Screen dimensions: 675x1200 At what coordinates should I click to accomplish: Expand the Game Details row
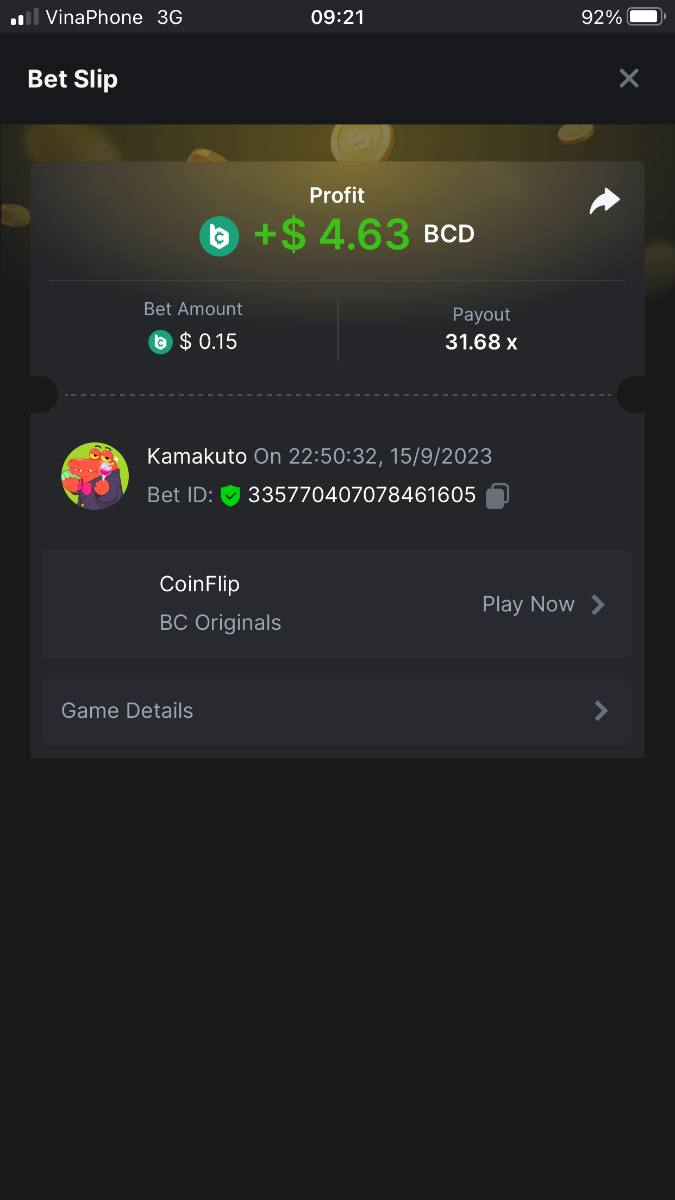pos(337,711)
